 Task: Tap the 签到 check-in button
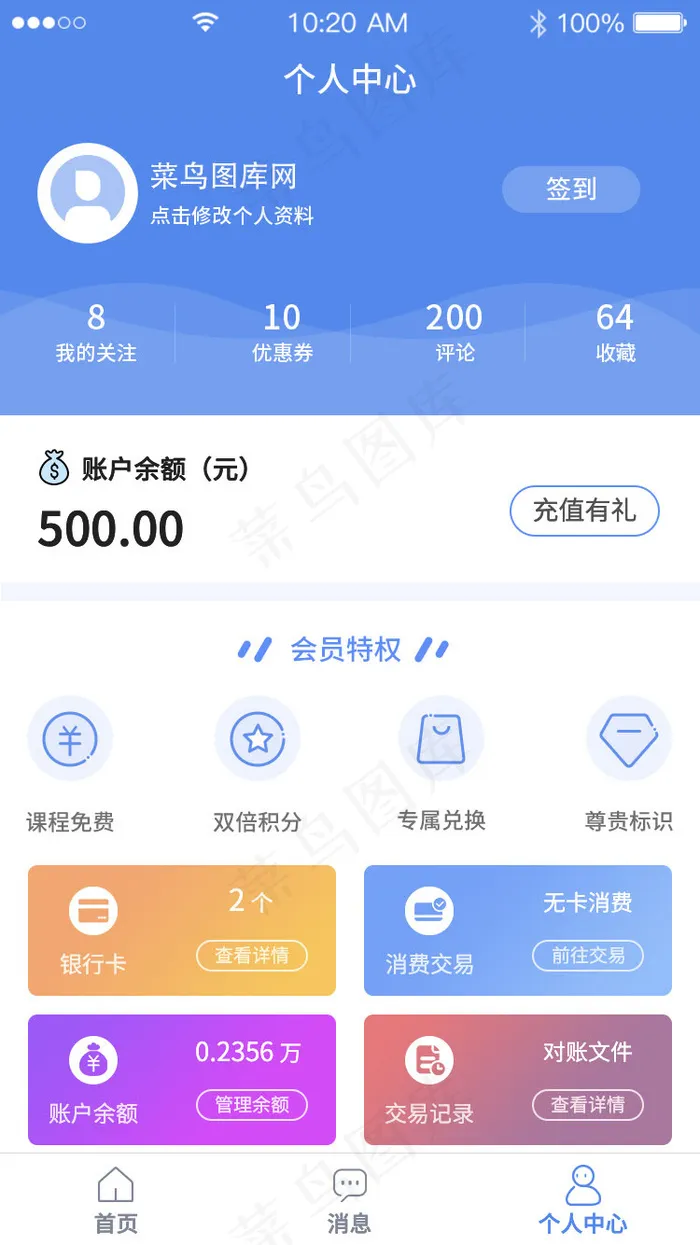570,189
